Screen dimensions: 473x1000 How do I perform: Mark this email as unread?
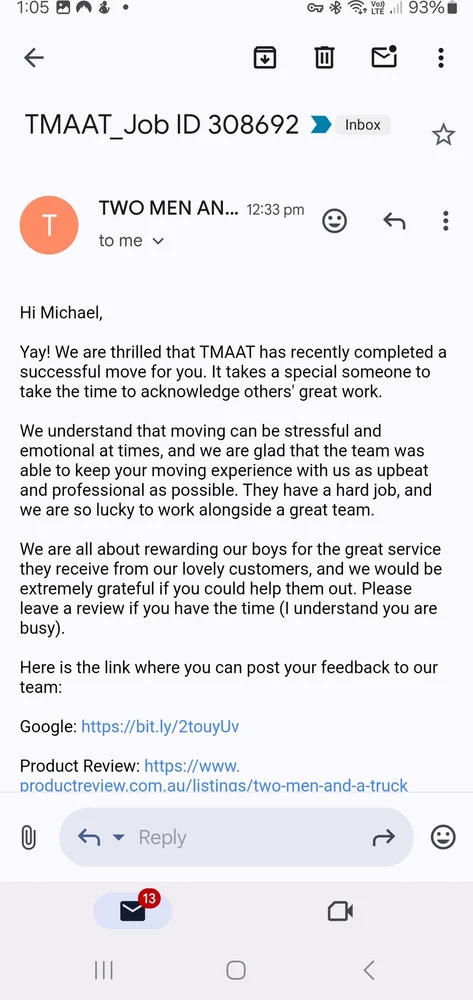384,57
